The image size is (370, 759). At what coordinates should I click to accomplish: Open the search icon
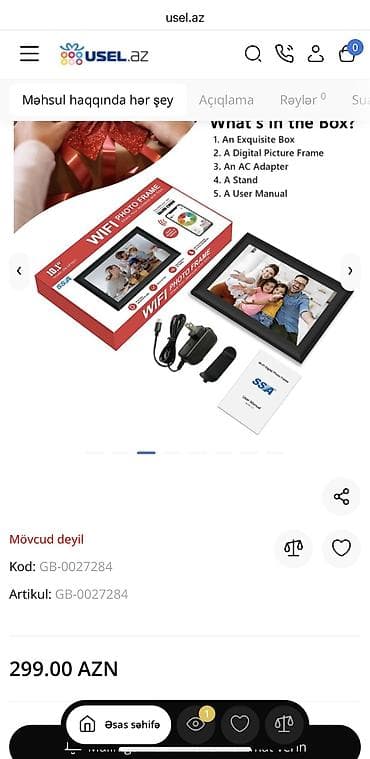pos(252,54)
